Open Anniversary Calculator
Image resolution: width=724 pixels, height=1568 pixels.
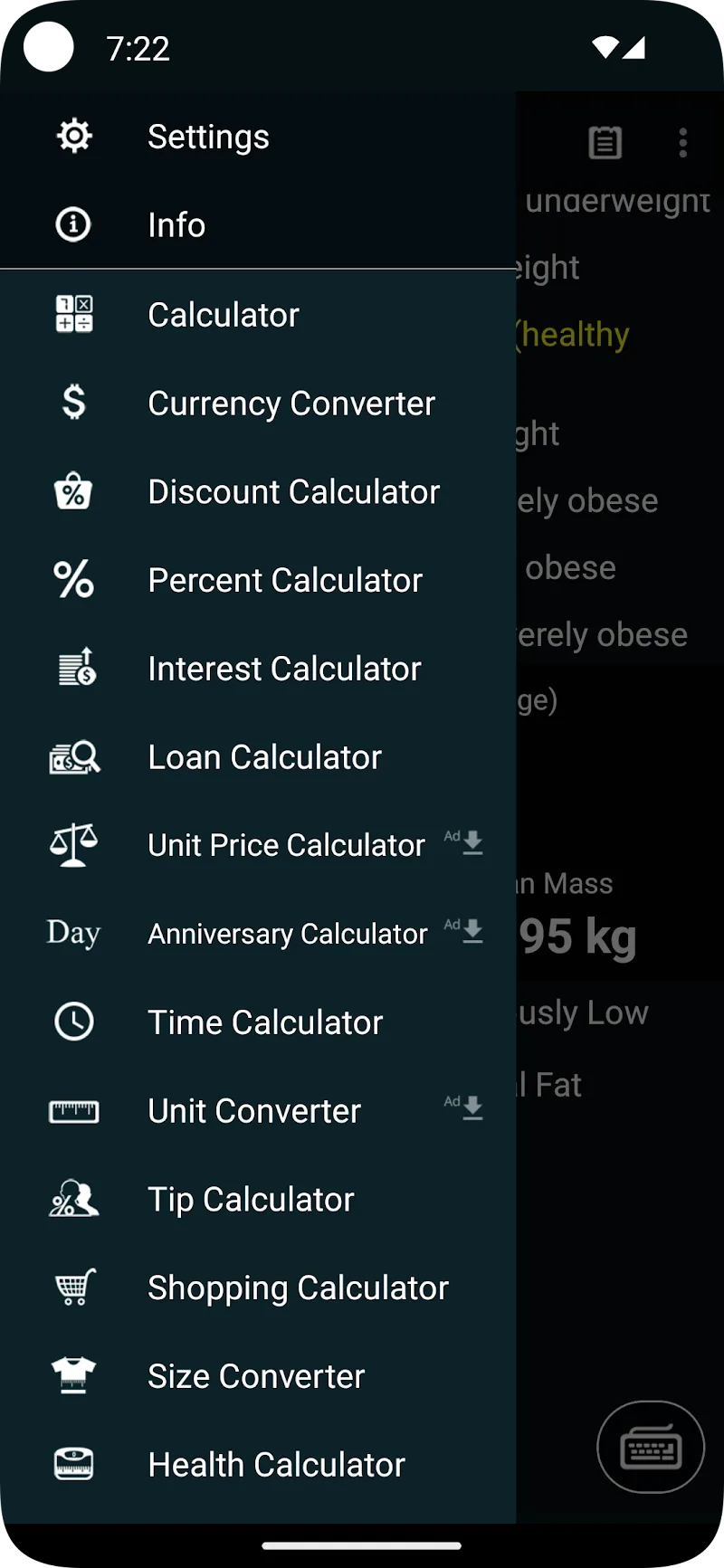pos(287,934)
